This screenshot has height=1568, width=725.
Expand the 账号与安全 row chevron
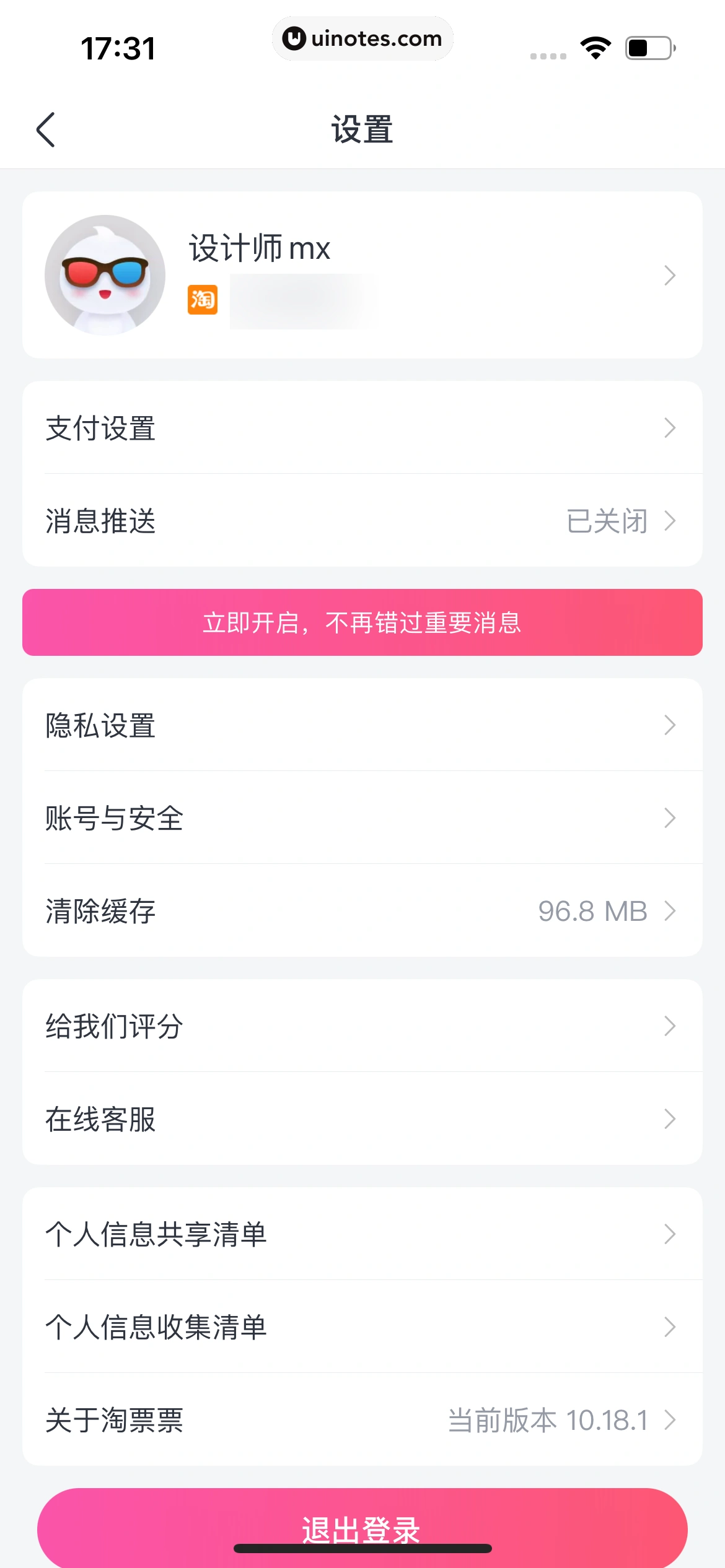point(669,817)
